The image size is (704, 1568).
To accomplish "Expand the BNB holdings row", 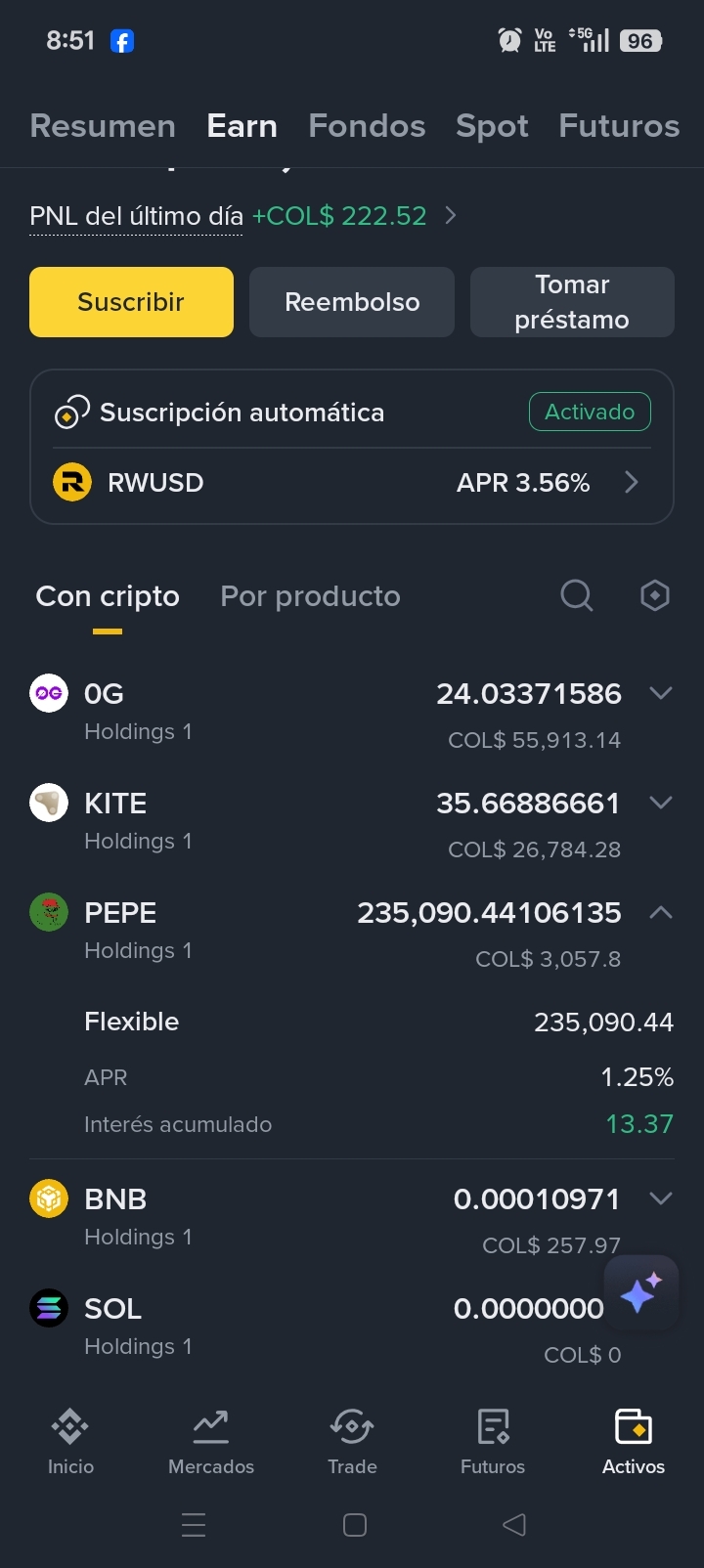I will (661, 1198).
